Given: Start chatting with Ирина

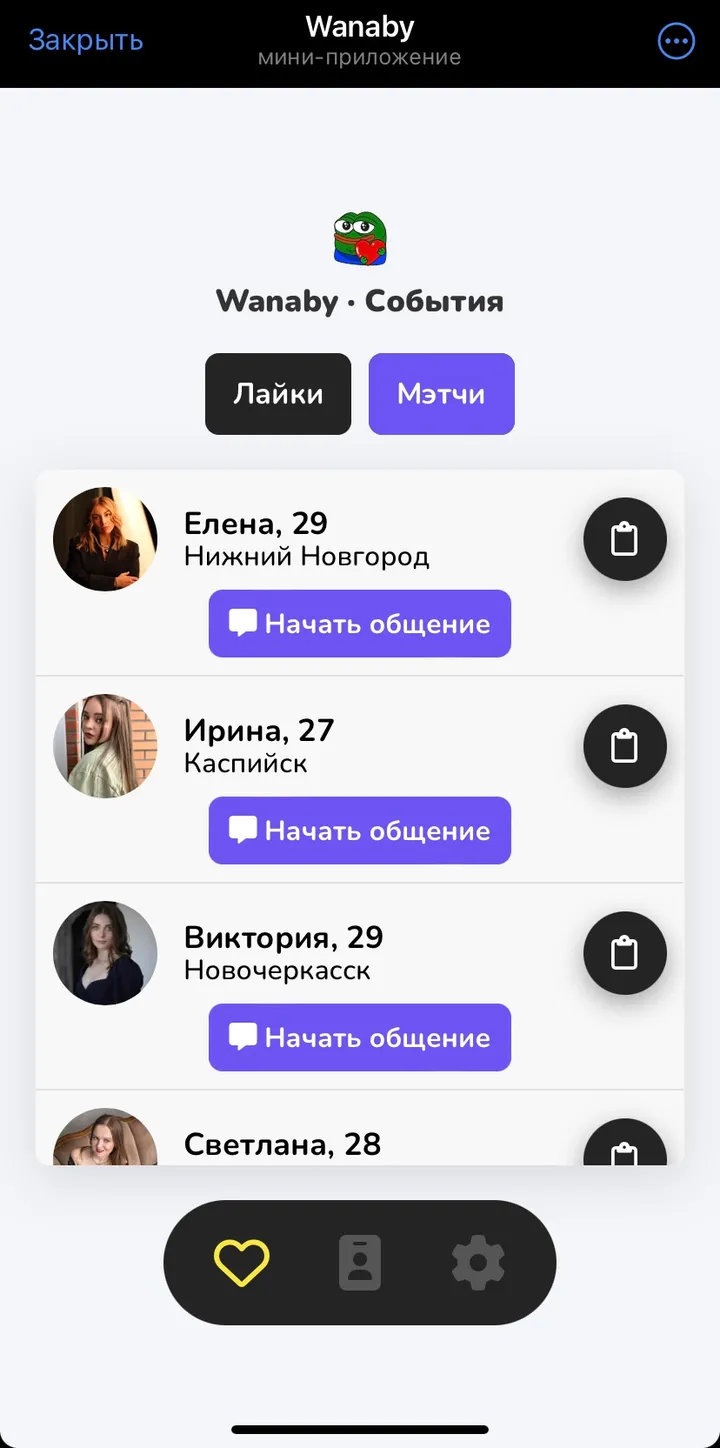Looking at the screenshot, I should click(360, 831).
